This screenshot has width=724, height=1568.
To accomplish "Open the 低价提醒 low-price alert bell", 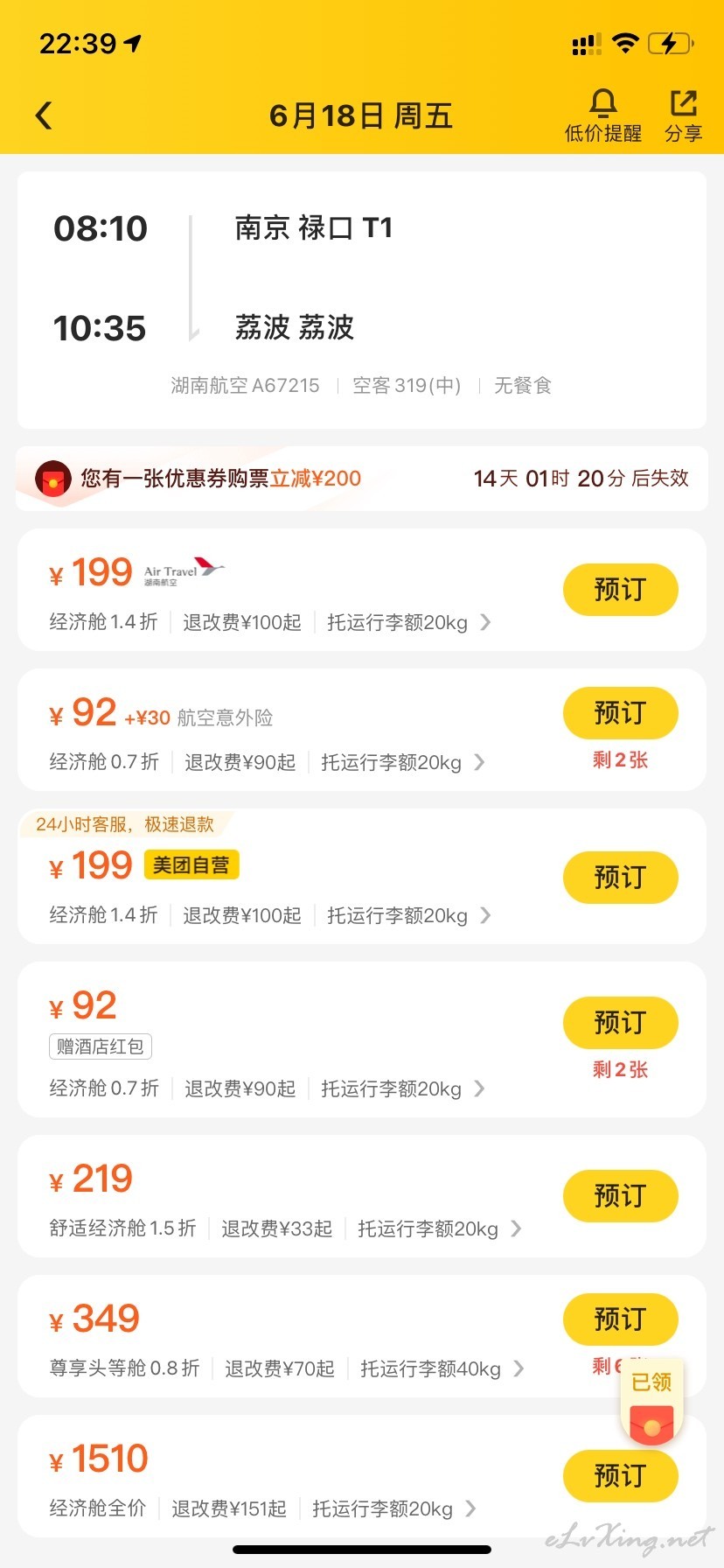I will tap(603, 115).
